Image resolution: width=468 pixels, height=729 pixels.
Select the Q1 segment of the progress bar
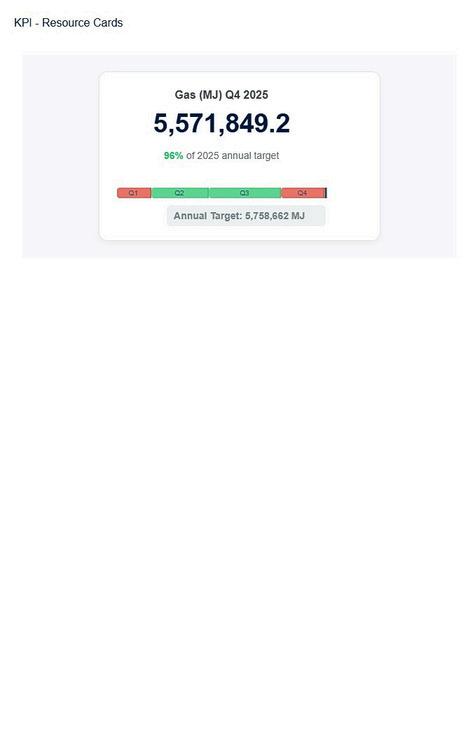pyautogui.click(x=134, y=193)
